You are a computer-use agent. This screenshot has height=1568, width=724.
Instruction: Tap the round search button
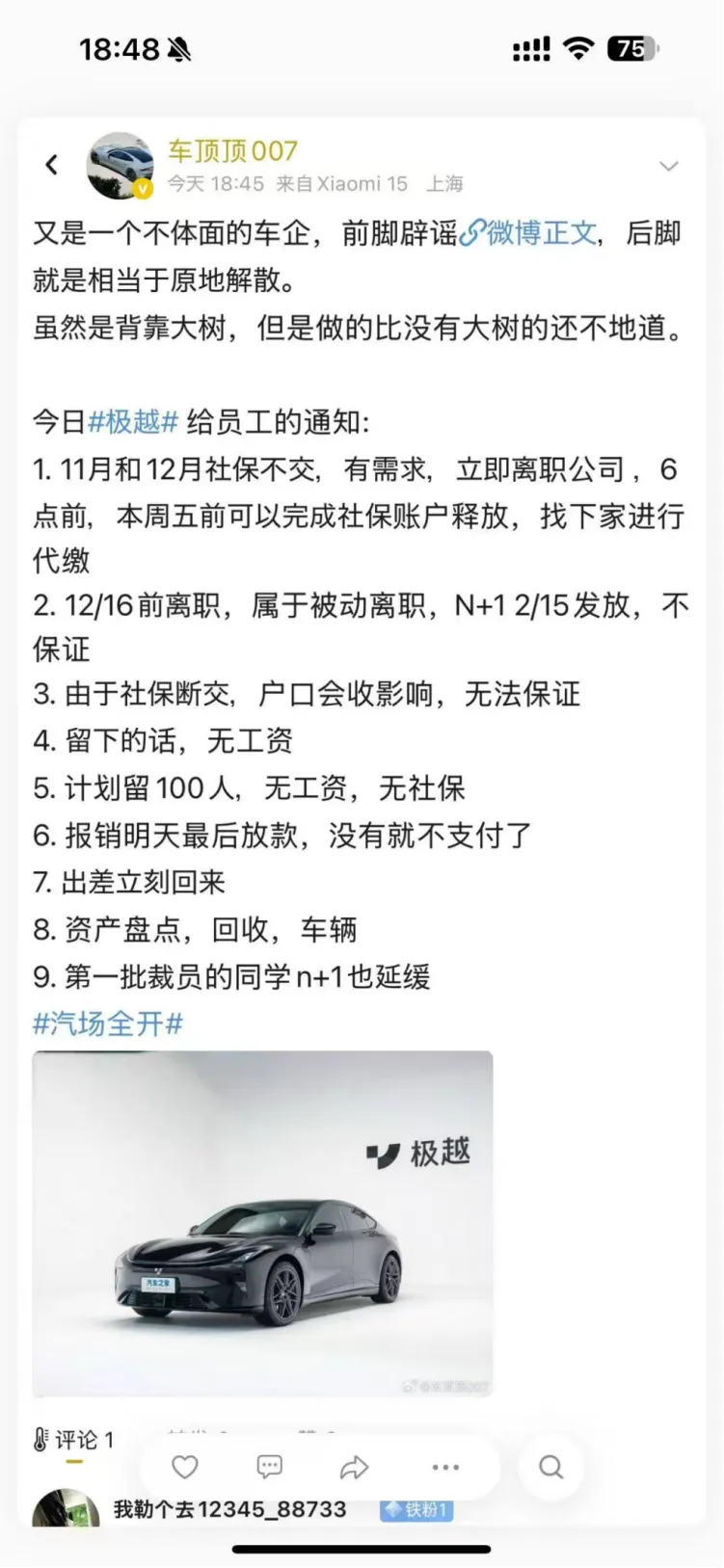pyautogui.click(x=550, y=1467)
